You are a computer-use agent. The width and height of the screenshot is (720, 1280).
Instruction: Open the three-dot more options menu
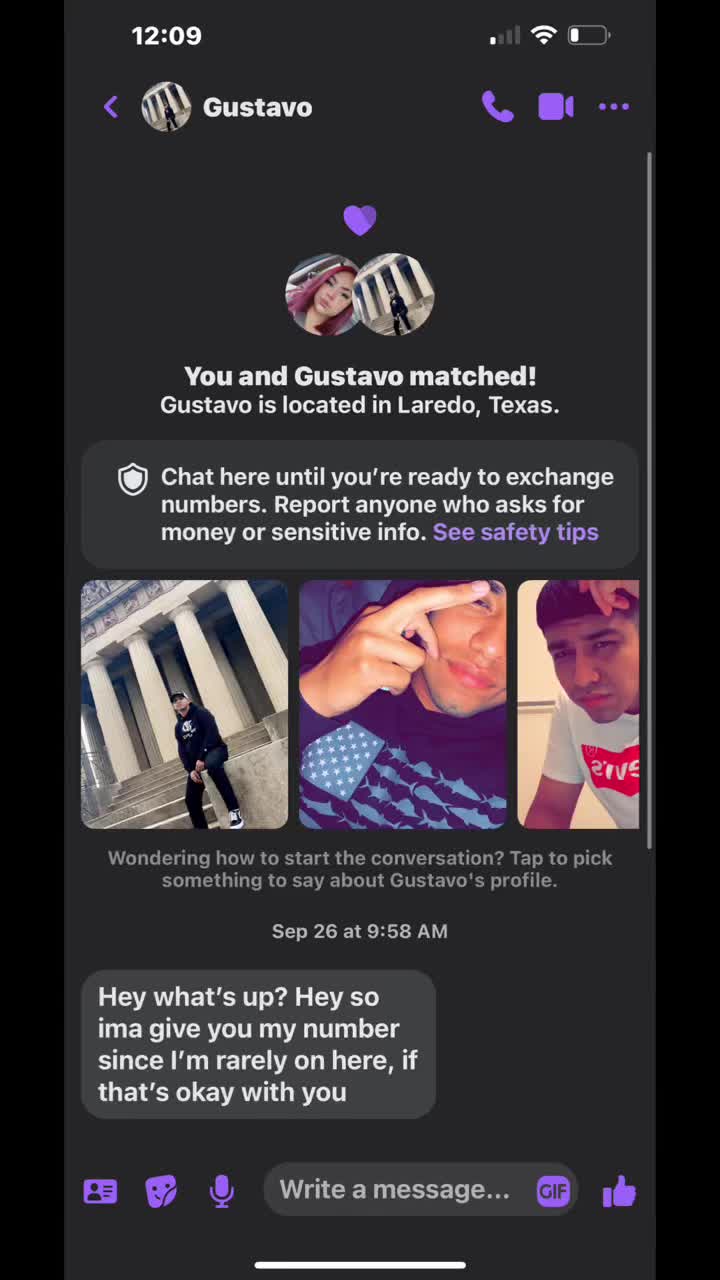tap(613, 107)
